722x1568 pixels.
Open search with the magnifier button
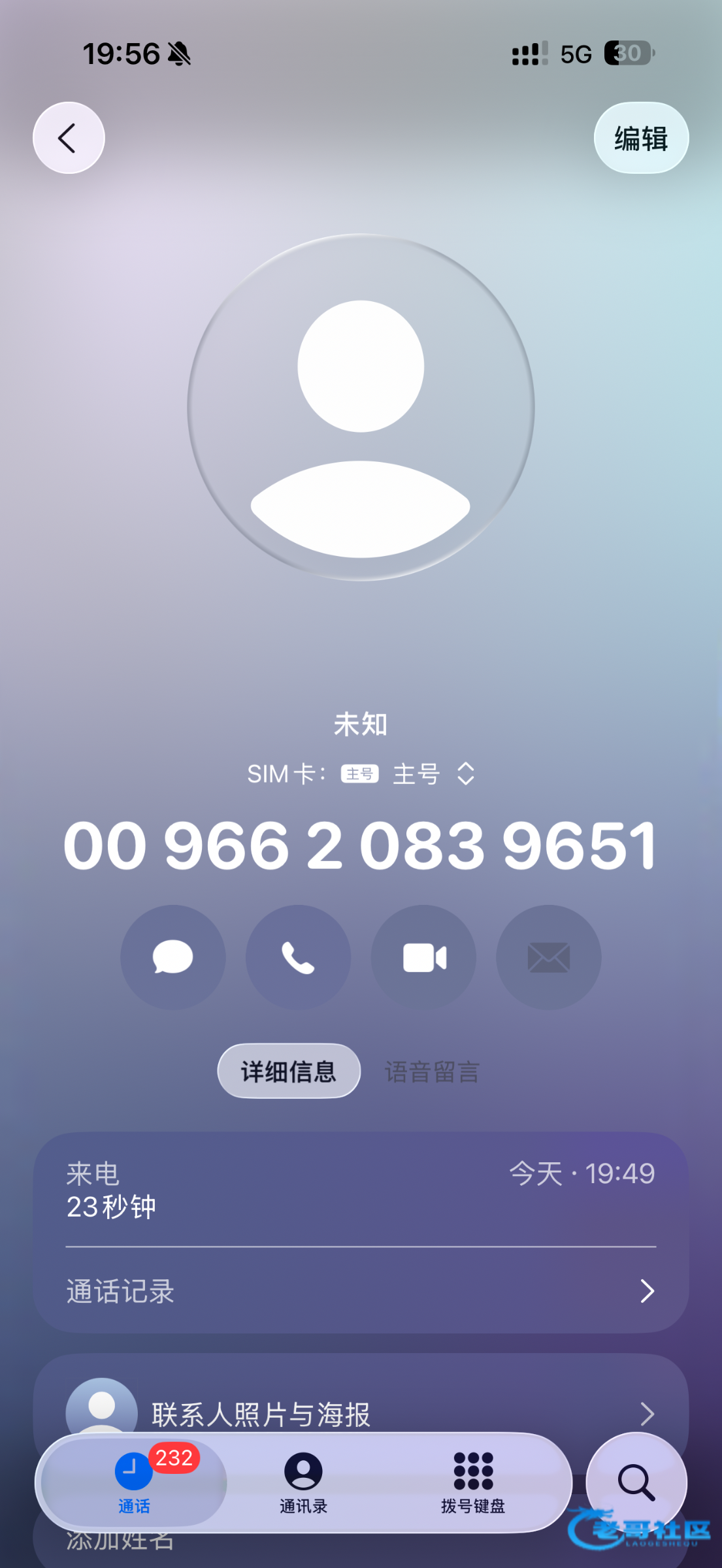pos(636,1483)
